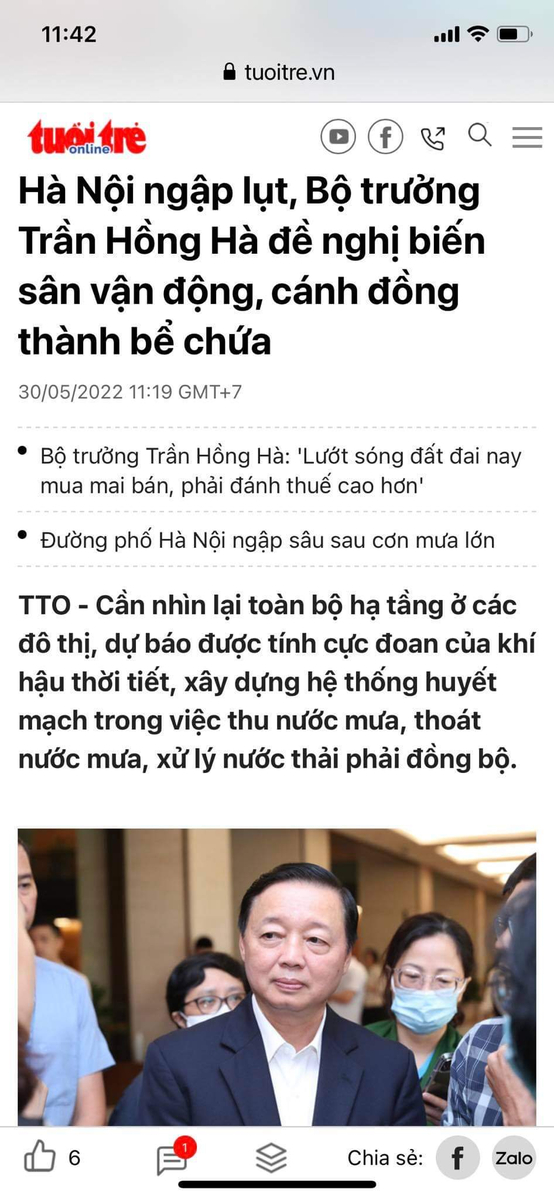Open related article 'Đường phố Hà Nội ngập sâu'

(x=268, y=540)
